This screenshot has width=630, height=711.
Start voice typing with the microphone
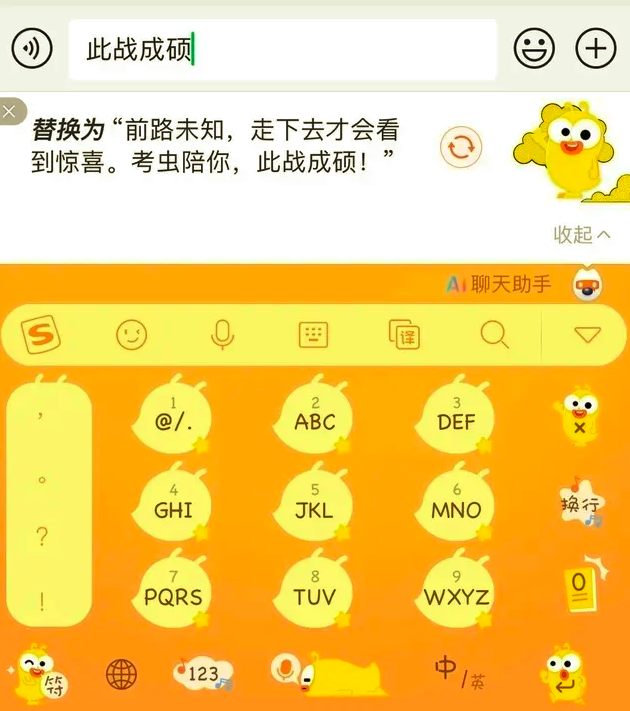pos(222,335)
